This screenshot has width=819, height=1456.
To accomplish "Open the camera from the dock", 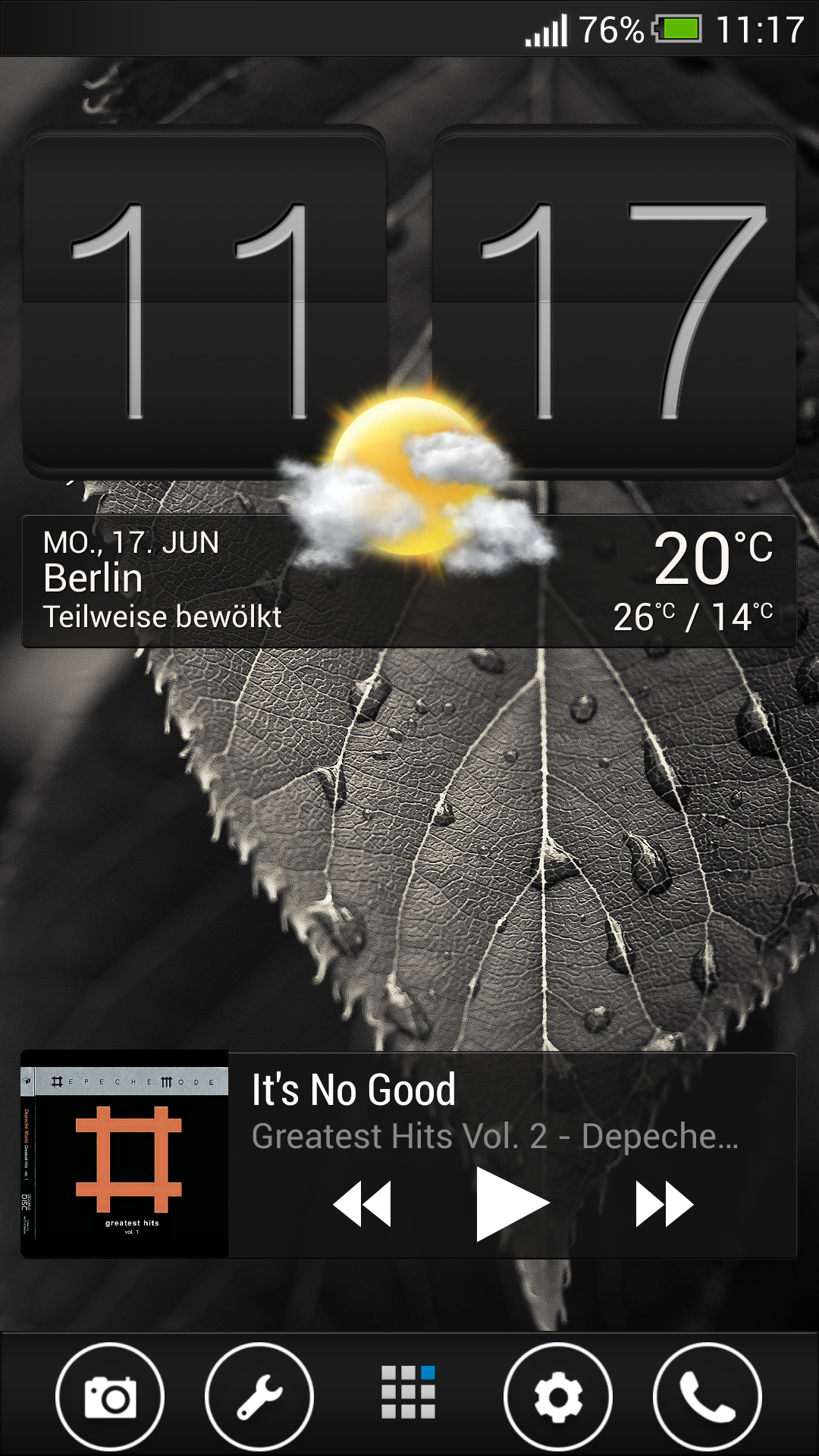I will pyautogui.click(x=110, y=1396).
